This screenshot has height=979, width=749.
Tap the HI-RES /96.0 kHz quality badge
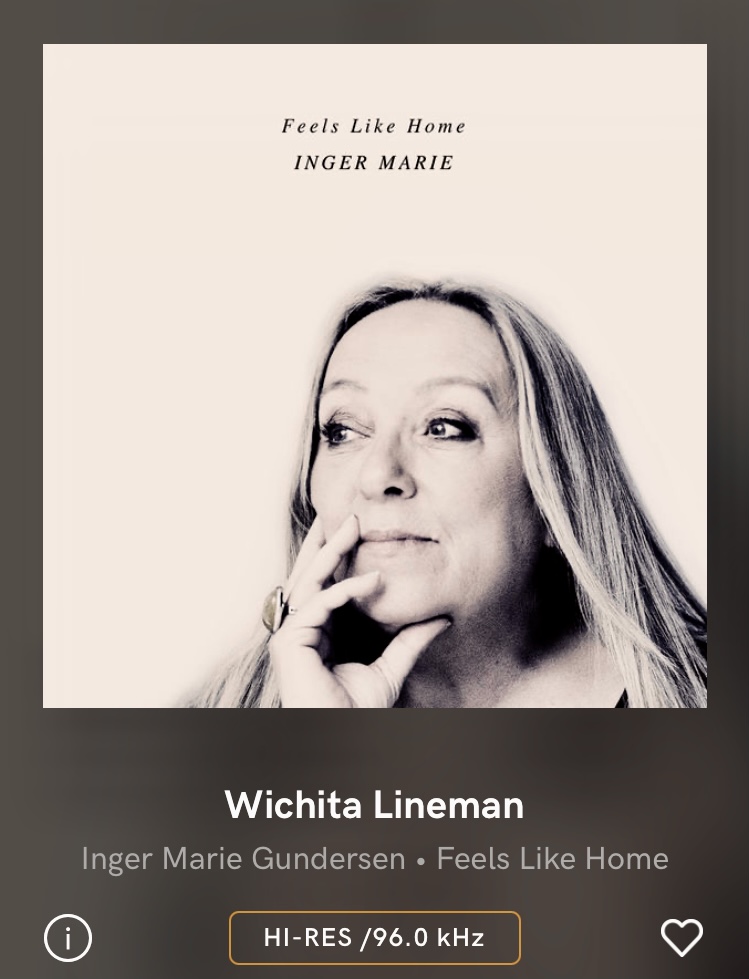point(374,938)
